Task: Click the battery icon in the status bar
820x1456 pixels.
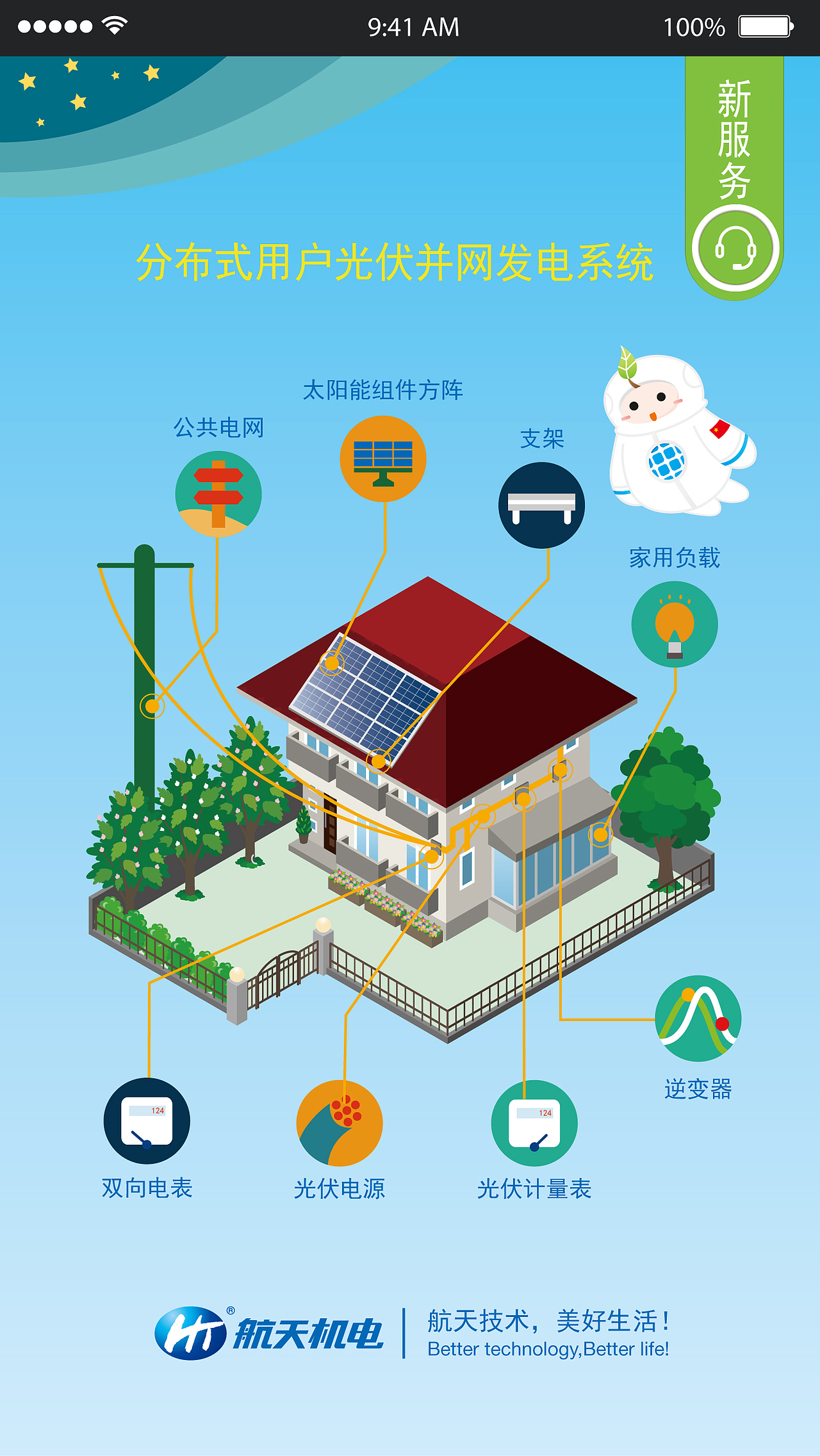Action: click(765, 27)
